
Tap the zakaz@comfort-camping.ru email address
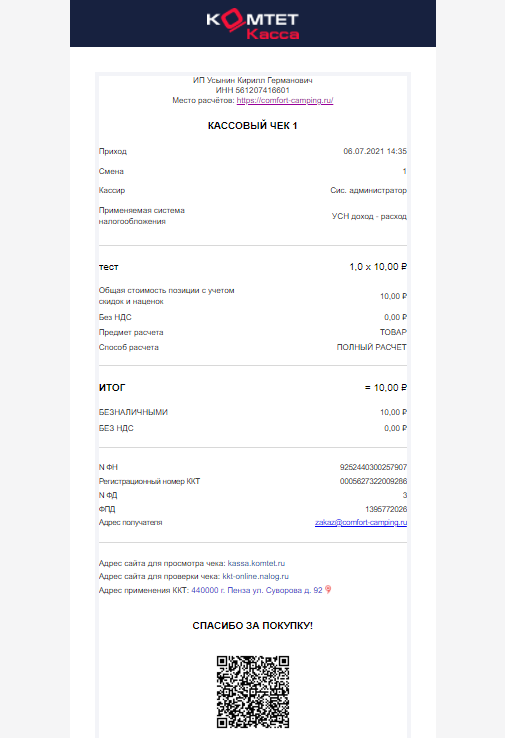(361, 522)
